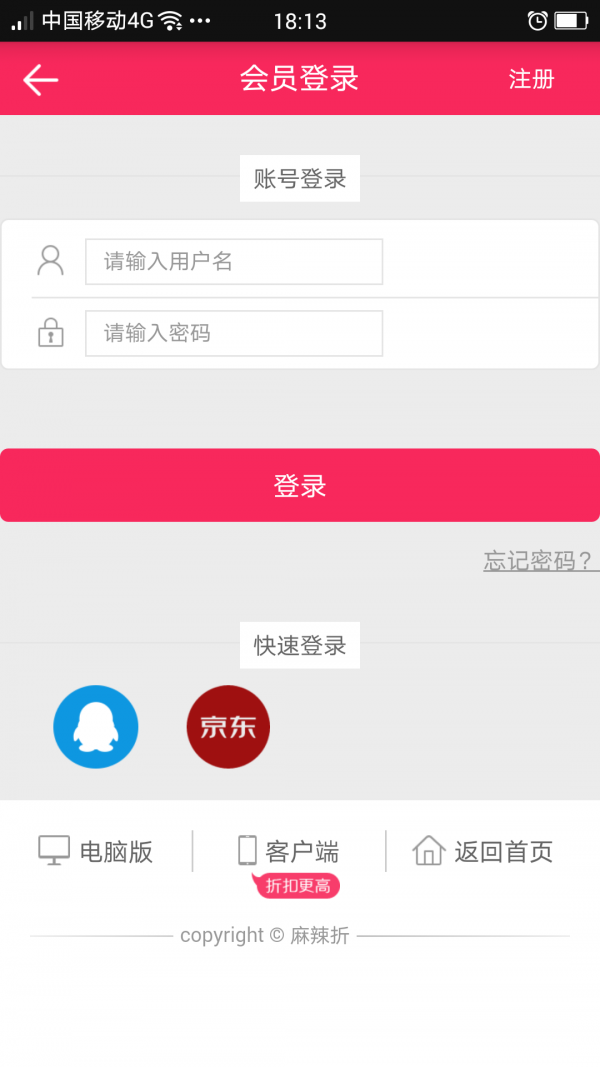Focus the 请输入用户名 username field
Viewport: 600px width, 1067px height.
[234, 261]
